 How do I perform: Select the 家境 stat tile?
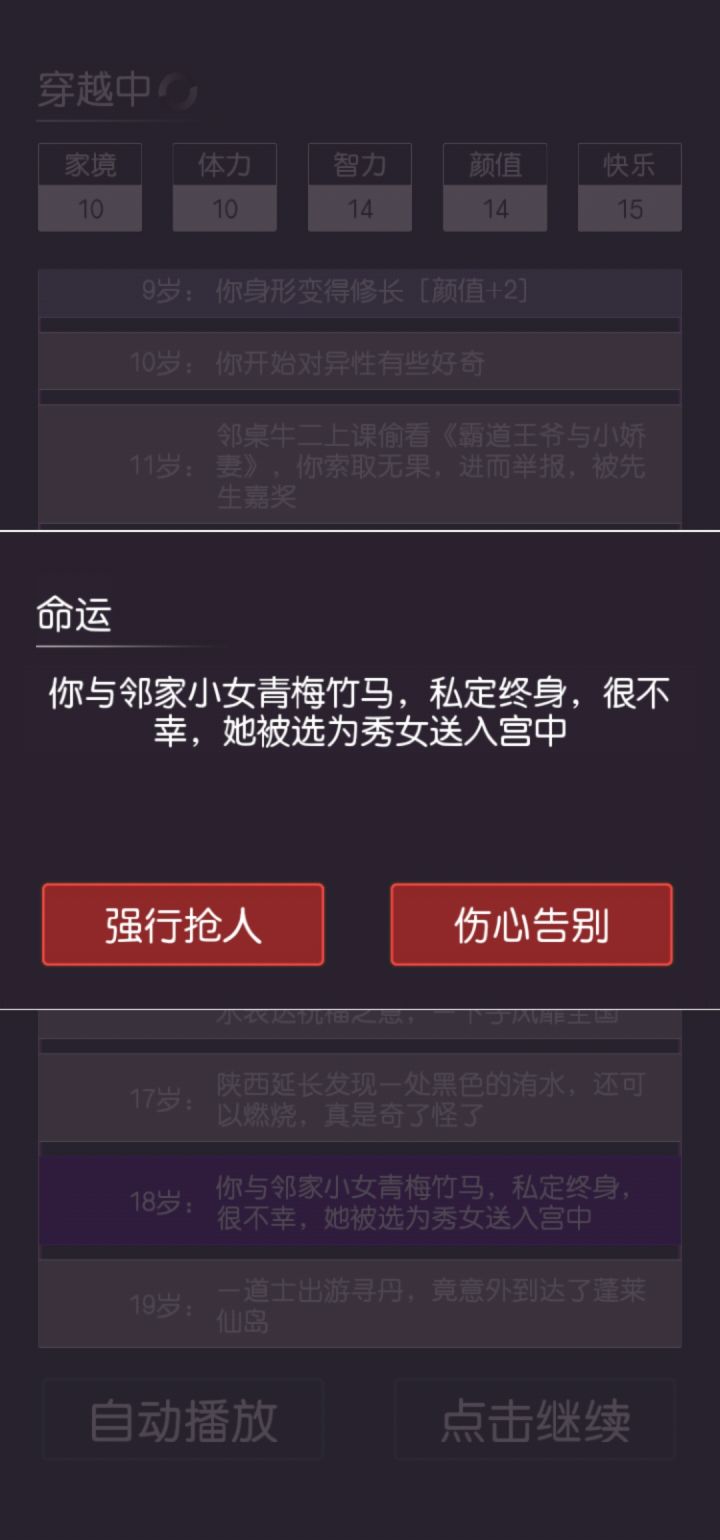tap(90, 187)
